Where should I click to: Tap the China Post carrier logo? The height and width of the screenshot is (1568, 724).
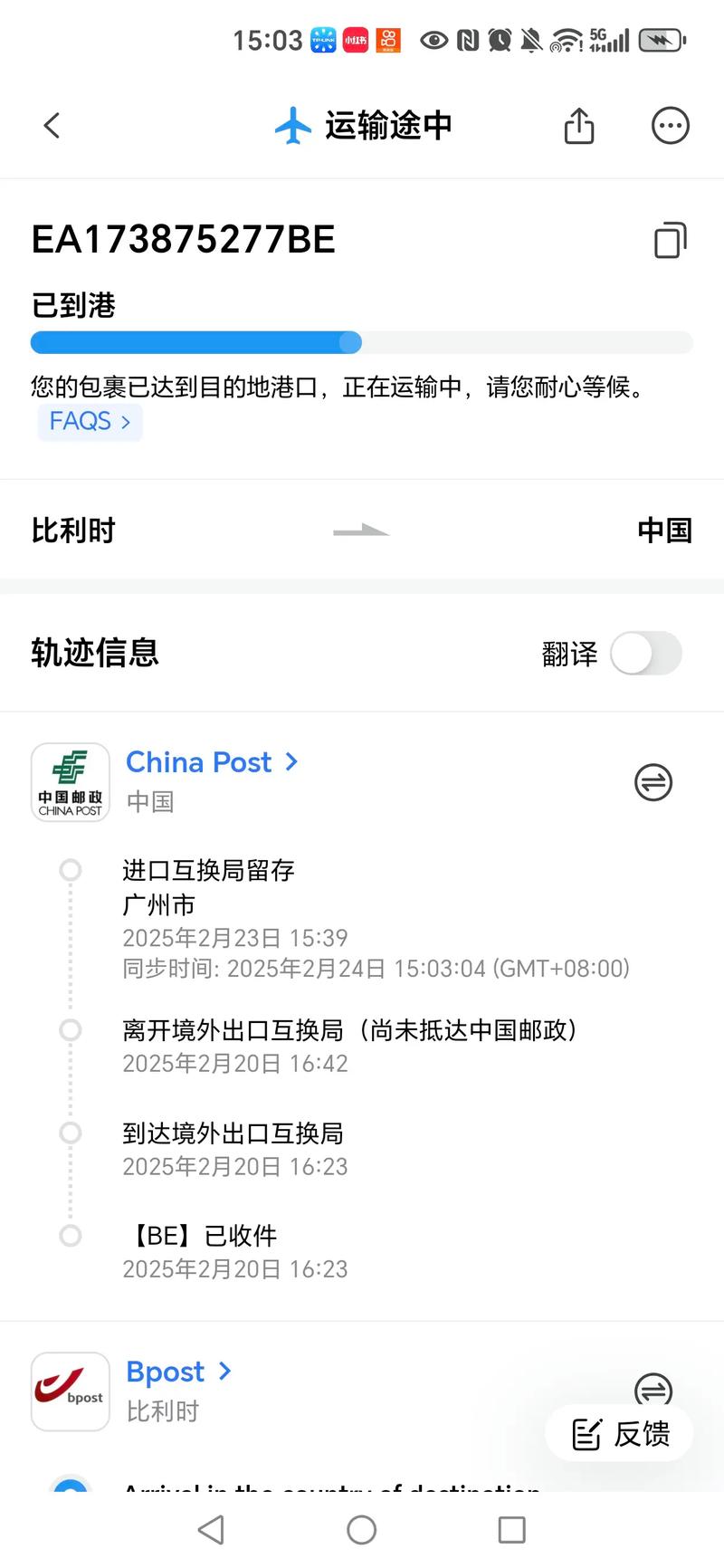[70, 781]
